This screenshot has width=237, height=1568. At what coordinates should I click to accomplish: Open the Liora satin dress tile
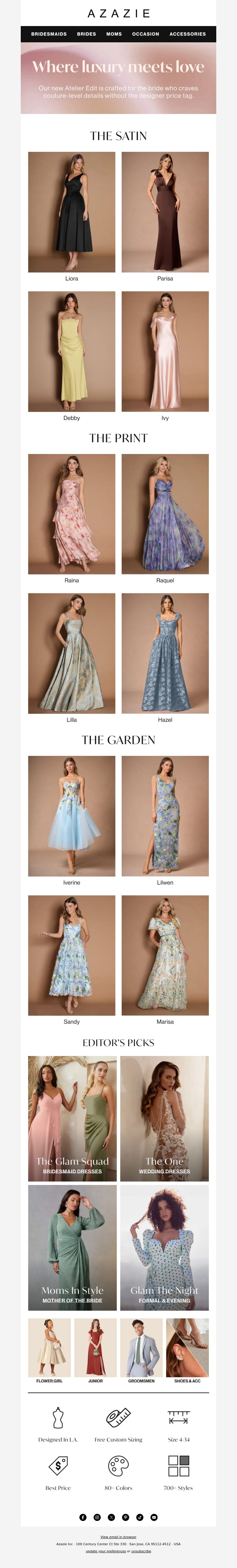[71, 212]
